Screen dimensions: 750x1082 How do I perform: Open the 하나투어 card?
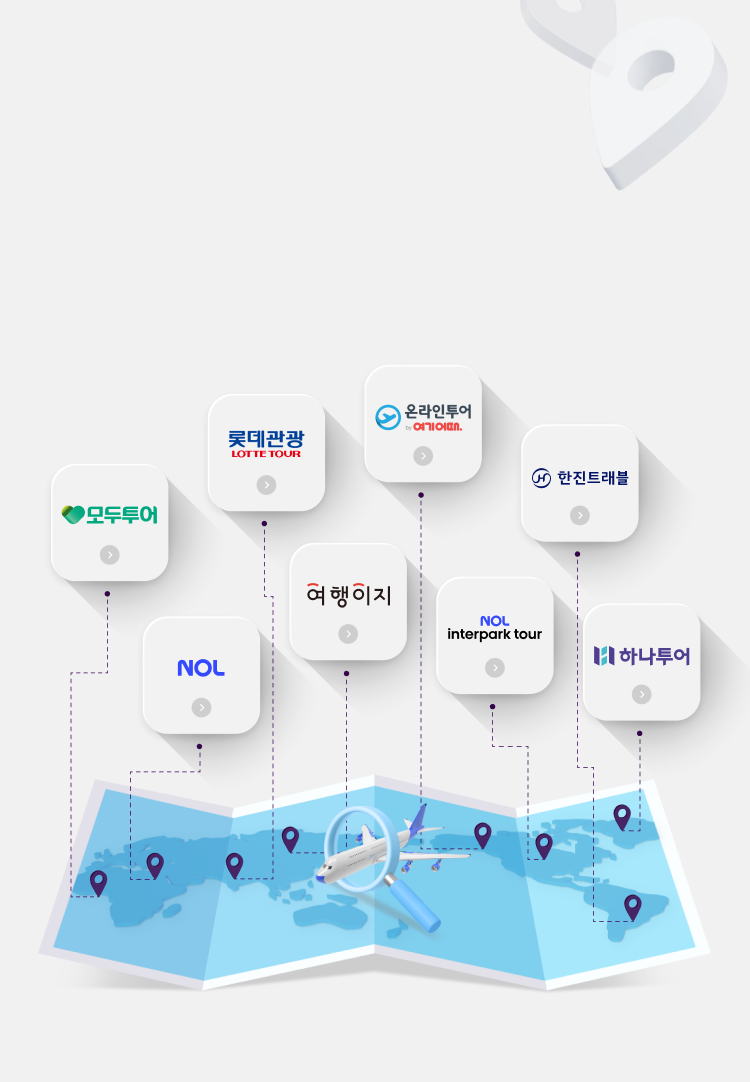tap(642, 662)
